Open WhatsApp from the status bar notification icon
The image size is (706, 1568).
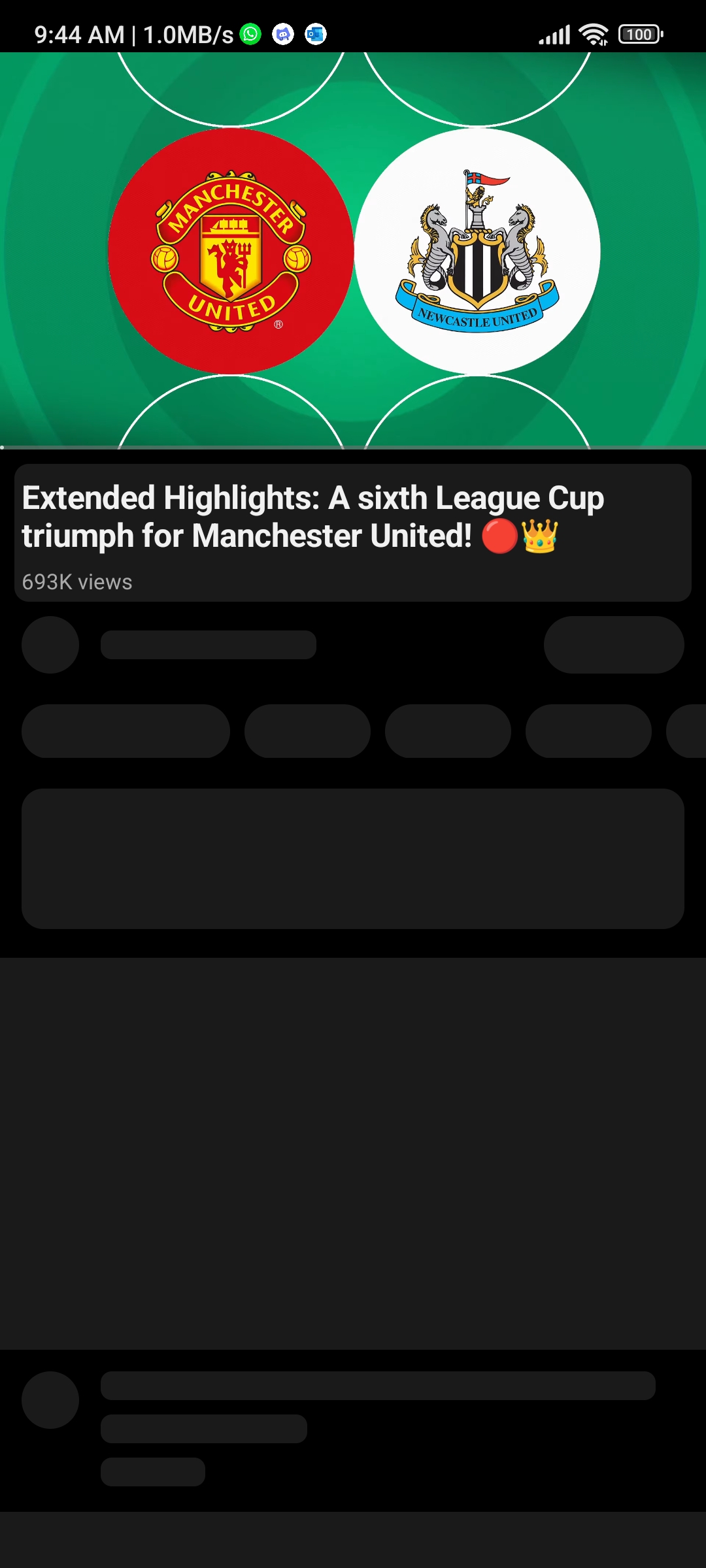point(250,34)
